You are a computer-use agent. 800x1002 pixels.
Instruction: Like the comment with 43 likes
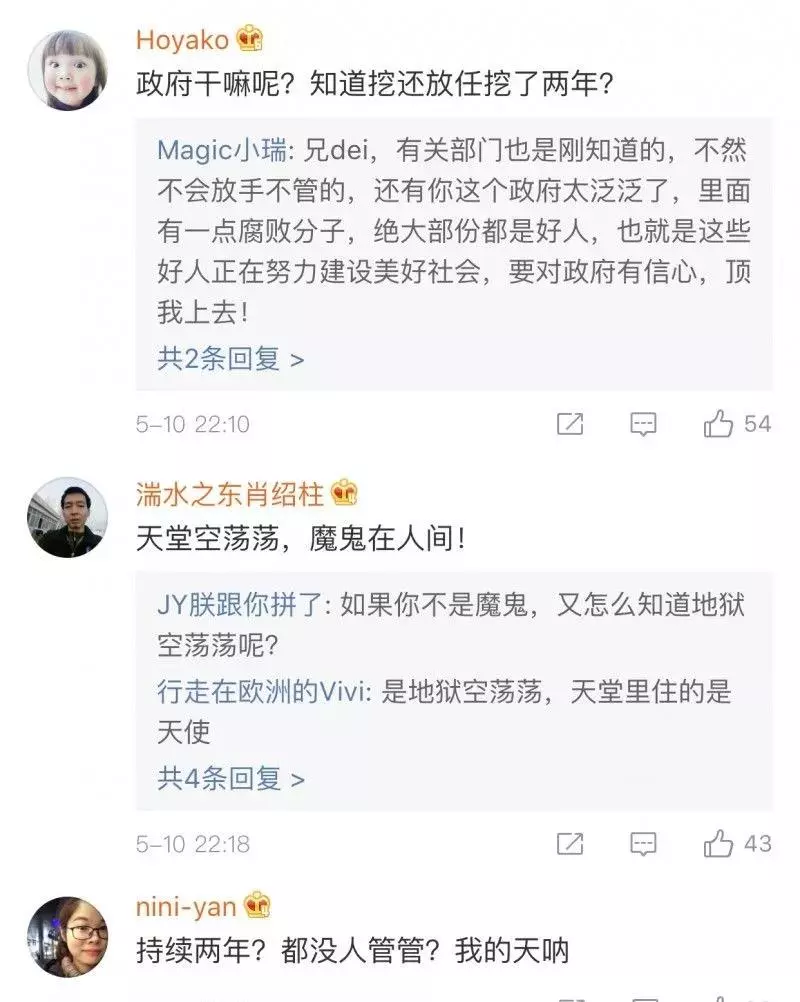tap(719, 844)
